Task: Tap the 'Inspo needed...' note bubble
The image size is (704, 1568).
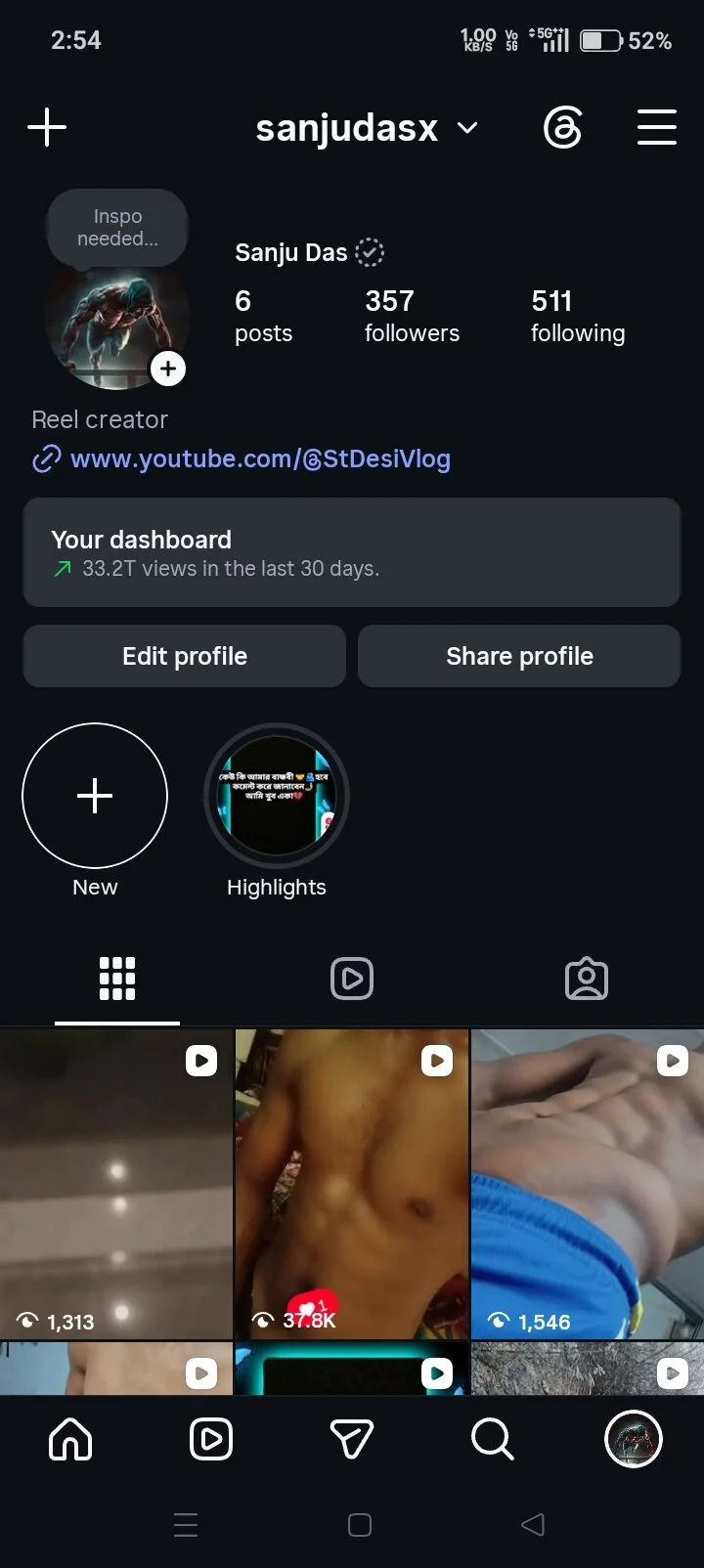Action: (117, 227)
